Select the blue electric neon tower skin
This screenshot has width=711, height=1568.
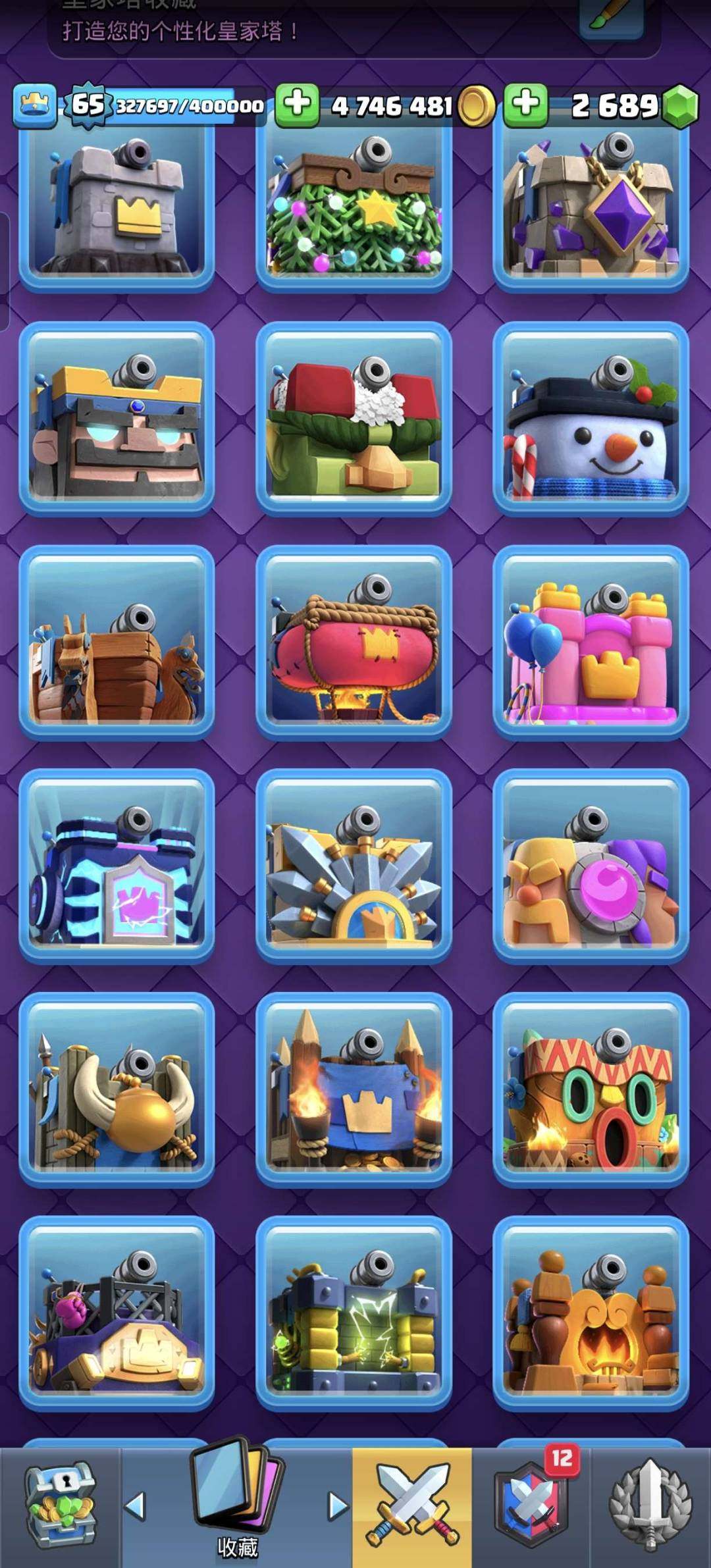pyautogui.click(x=117, y=867)
